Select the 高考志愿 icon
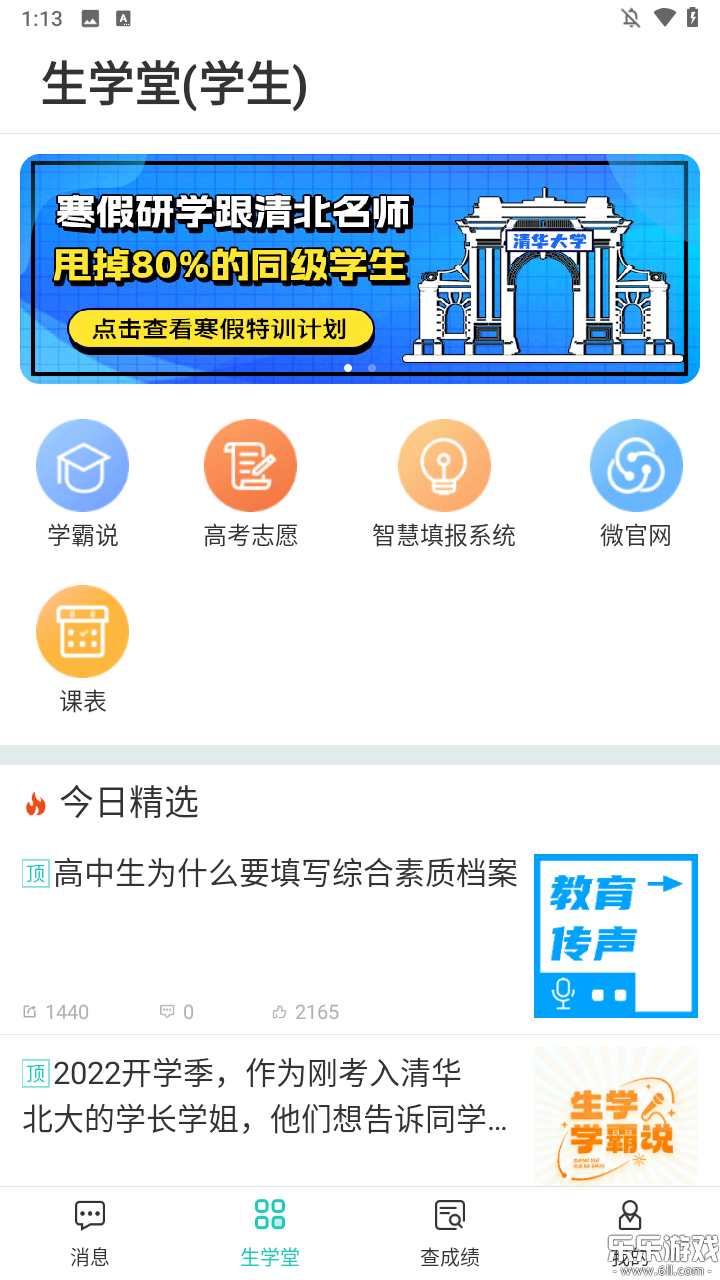Screen dimensions: 720x1280 coord(250,465)
